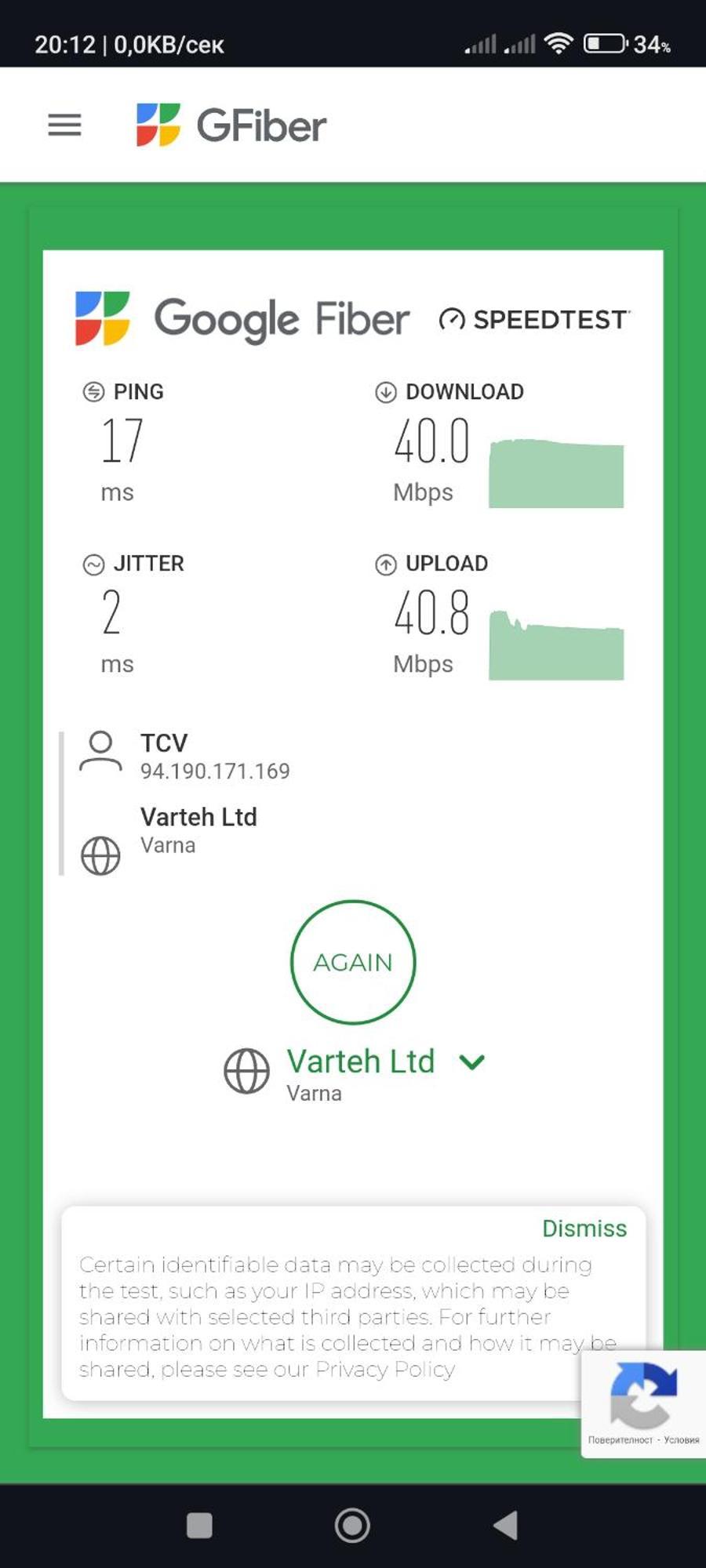Dismiss the privacy notice
706x1568 pixels.
(x=584, y=1229)
